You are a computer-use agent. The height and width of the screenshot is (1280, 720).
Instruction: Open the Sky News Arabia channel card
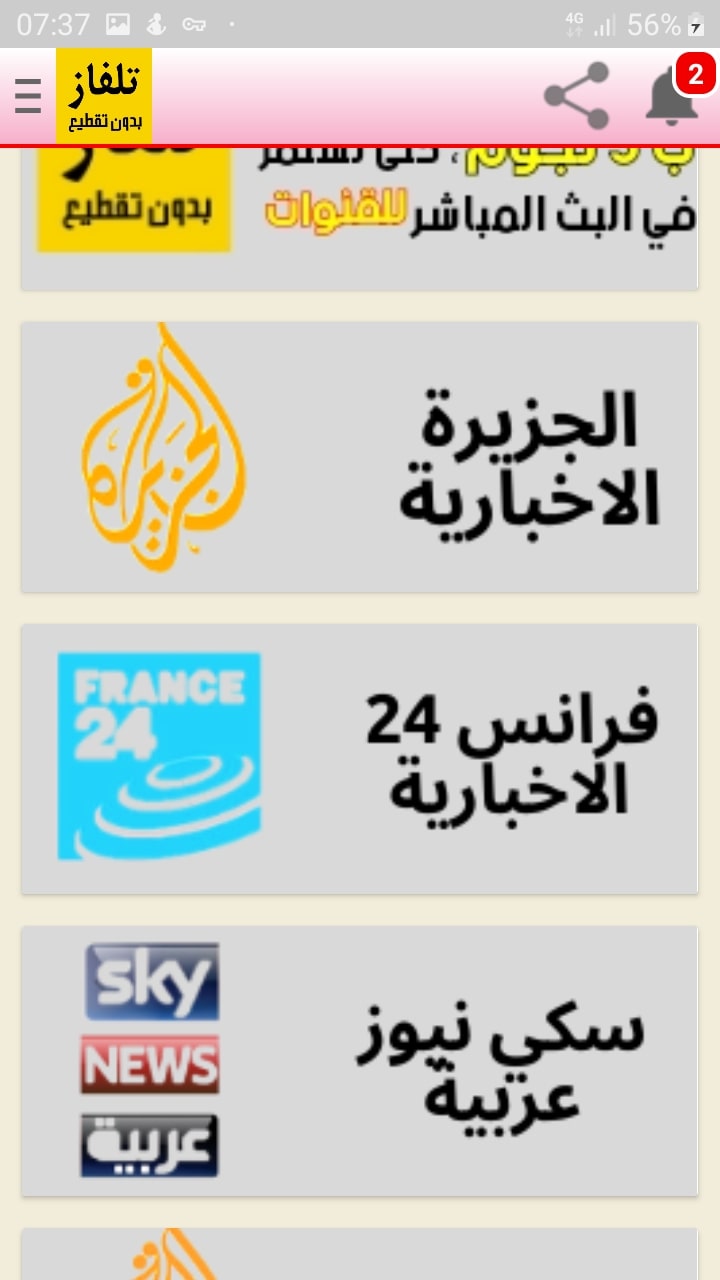360,1060
